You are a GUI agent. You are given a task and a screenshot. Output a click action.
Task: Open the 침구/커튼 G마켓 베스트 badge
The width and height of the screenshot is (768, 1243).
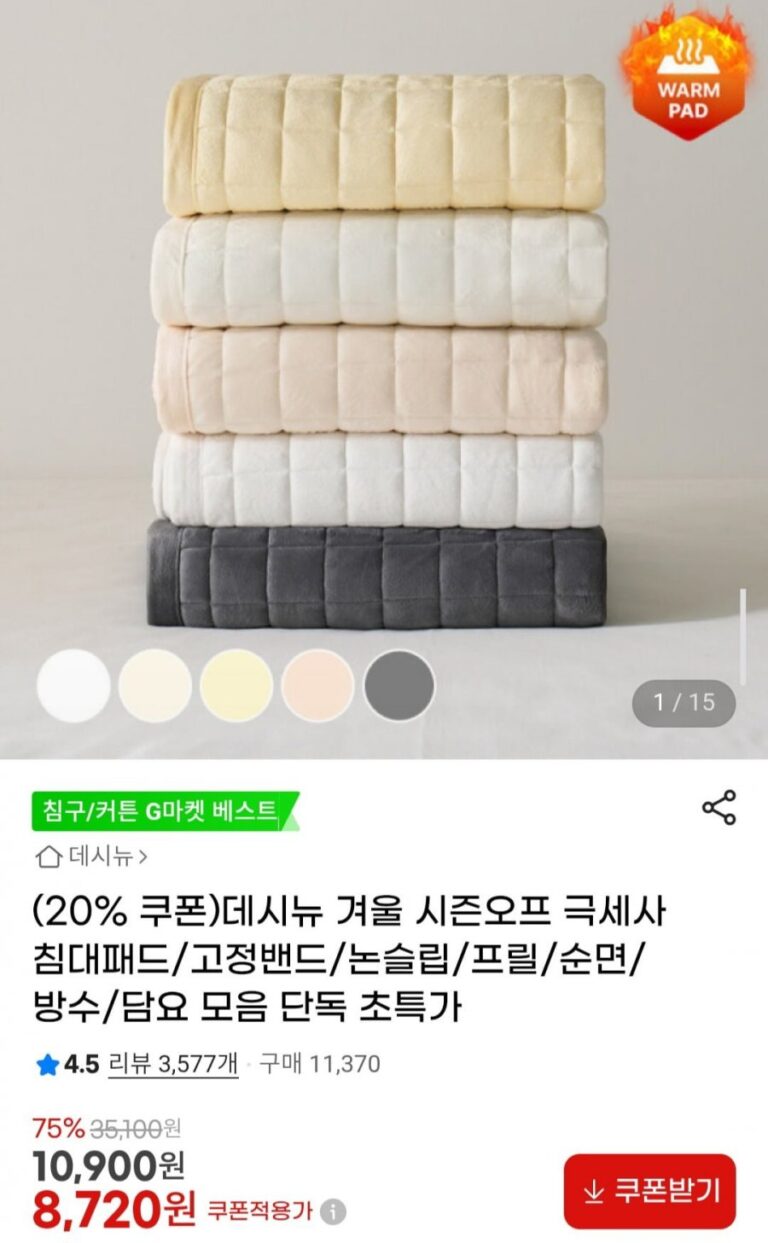tap(164, 811)
